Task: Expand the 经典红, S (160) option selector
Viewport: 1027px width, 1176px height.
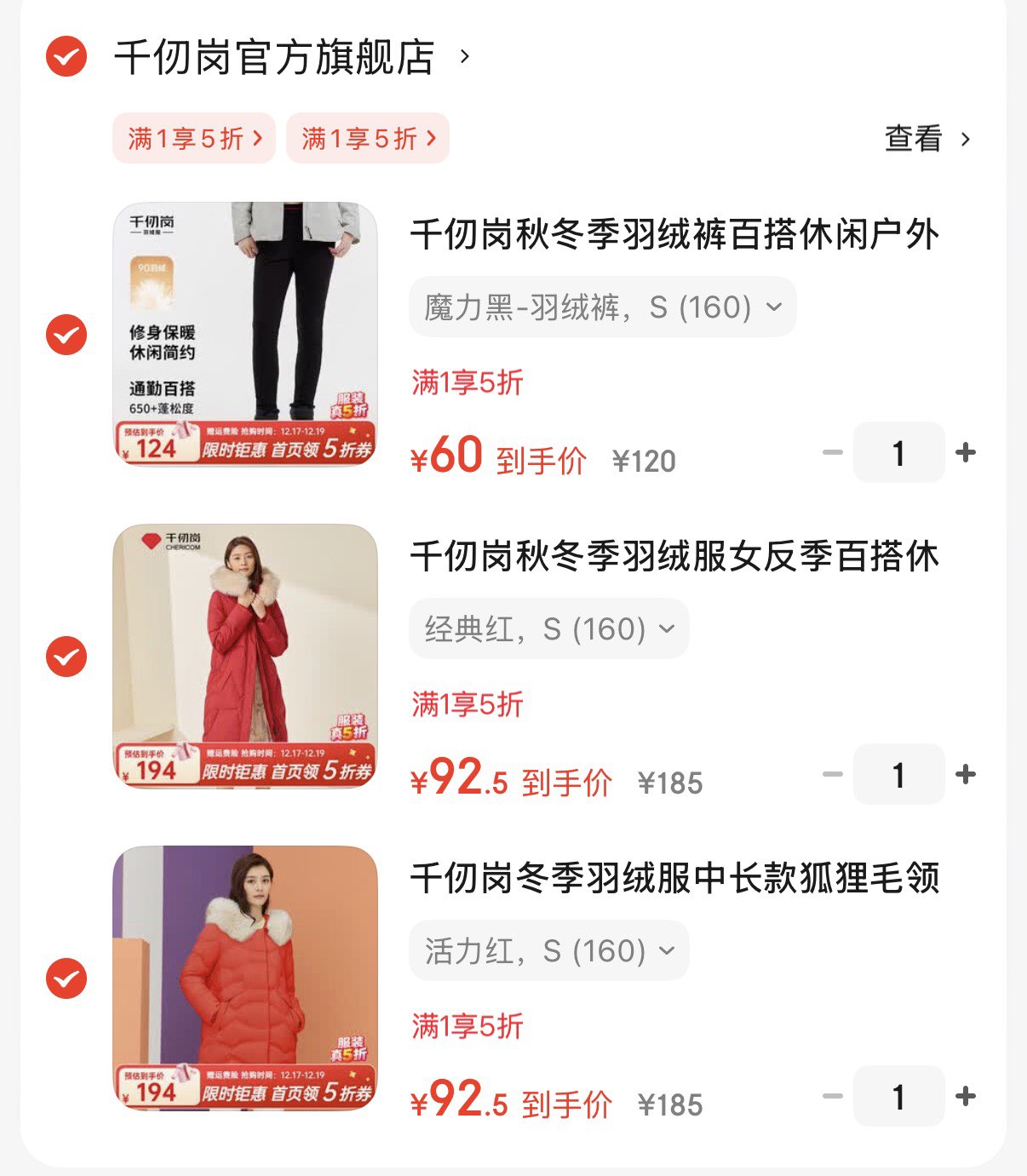Action: point(548,628)
